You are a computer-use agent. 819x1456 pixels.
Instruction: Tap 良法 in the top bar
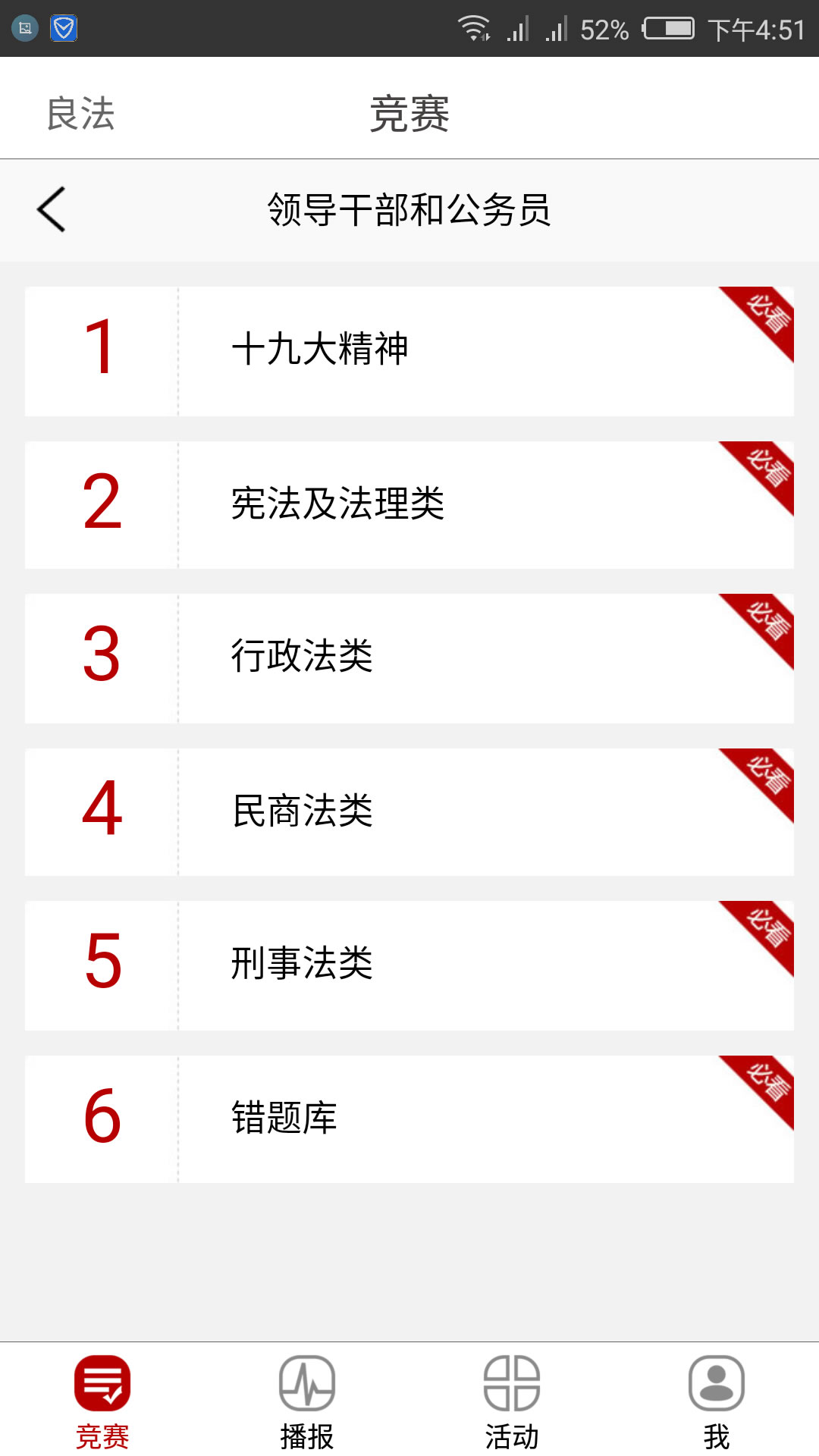[x=80, y=114]
